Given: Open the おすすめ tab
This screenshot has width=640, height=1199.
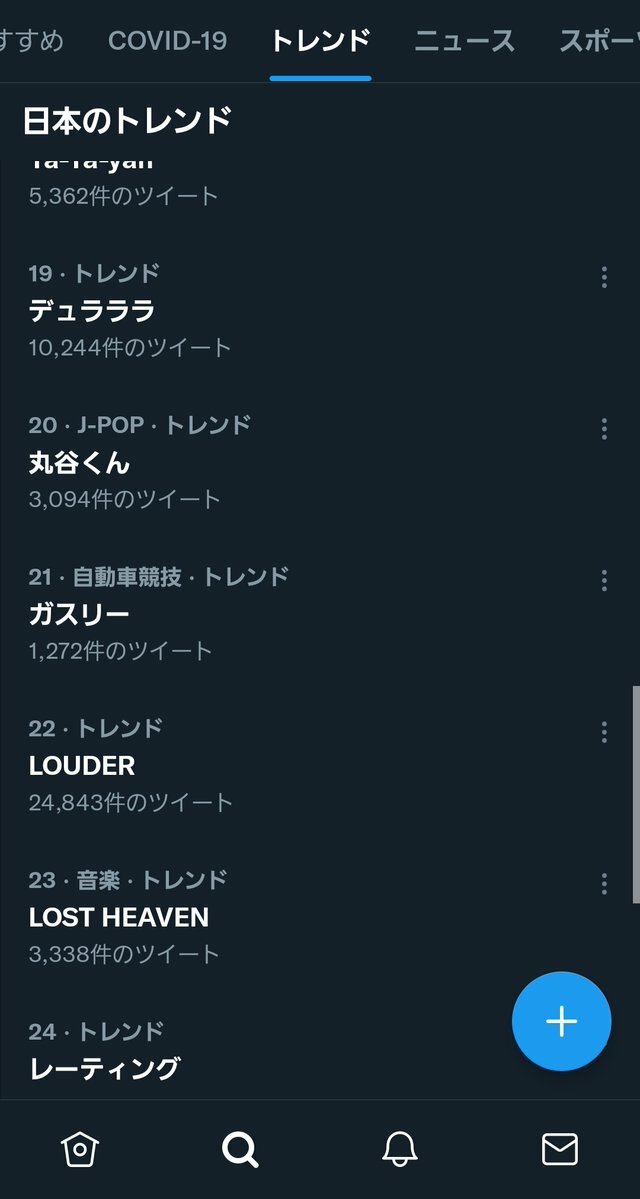Looking at the screenshot, I should click(30, 41).
